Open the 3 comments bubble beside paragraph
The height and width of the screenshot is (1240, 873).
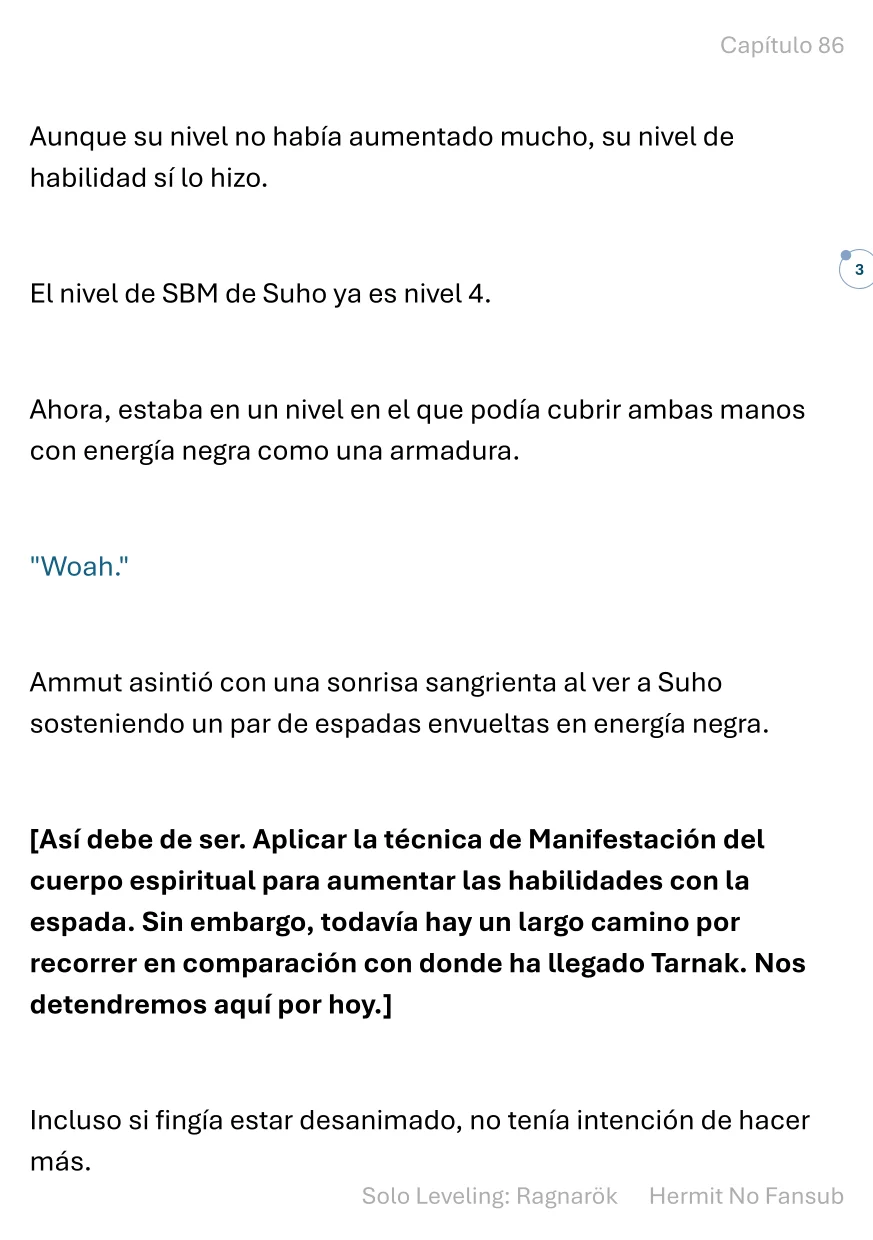click(857, 270)
